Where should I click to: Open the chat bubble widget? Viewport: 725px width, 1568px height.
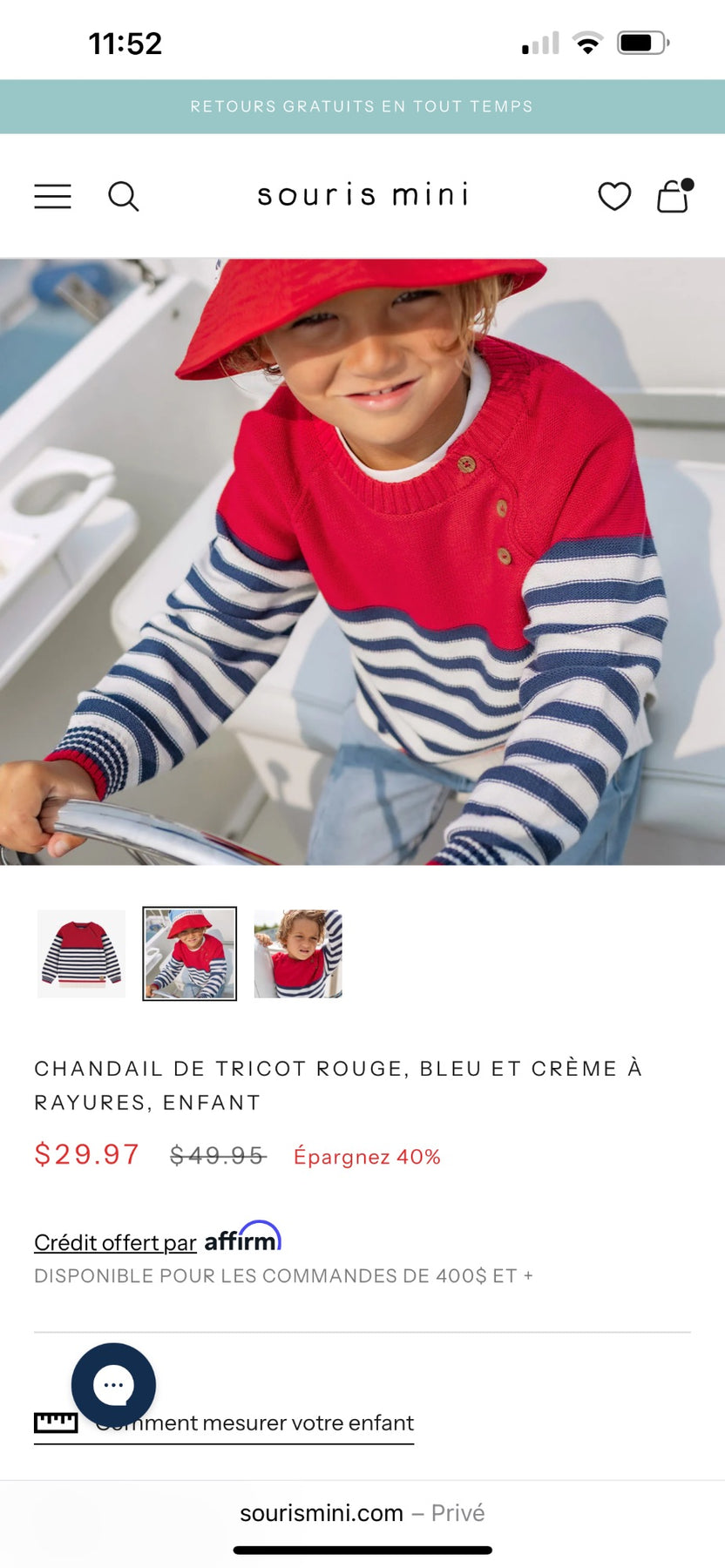[113, 1385]
